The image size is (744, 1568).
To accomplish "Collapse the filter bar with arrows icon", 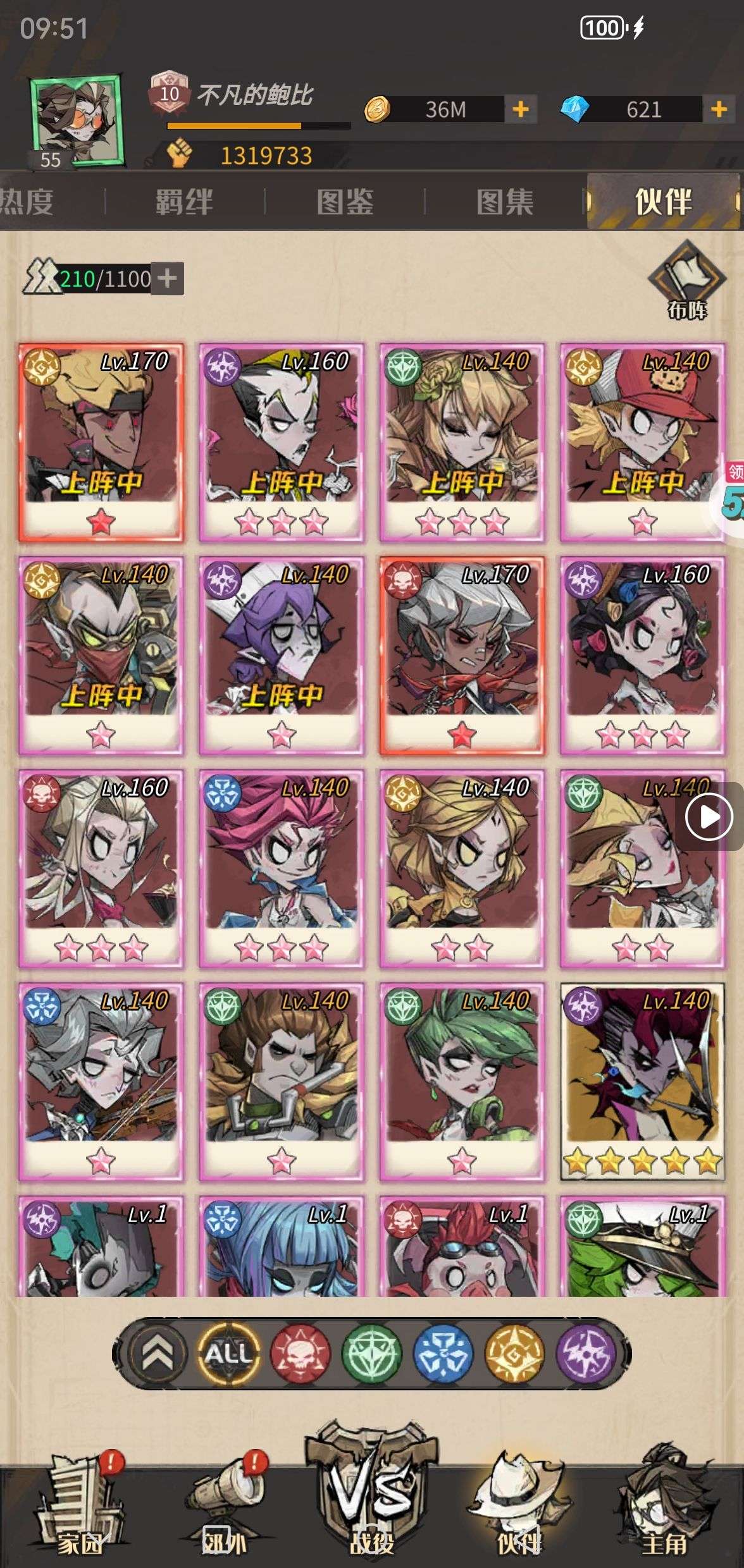I will point(158,1354).
